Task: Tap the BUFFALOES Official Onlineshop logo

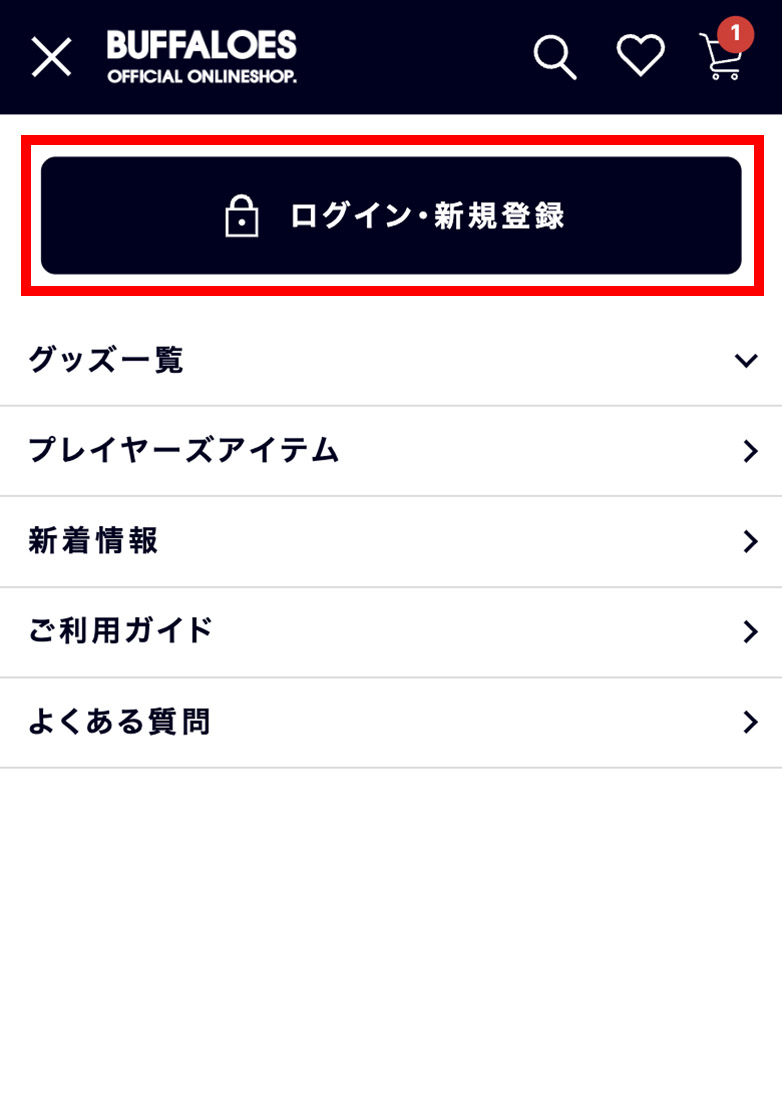Action: [x=202, y=56]
